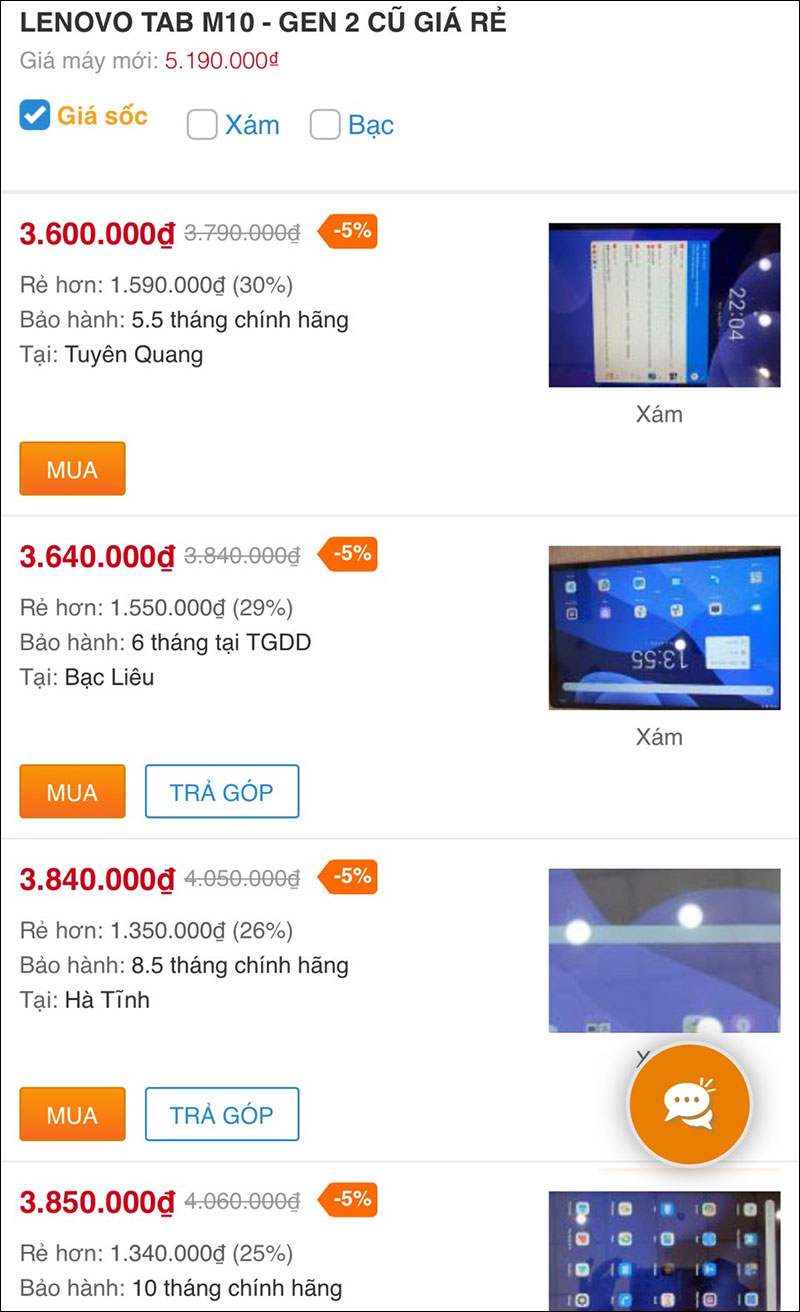Open the 3.640.000đ price link

(96, 556)
